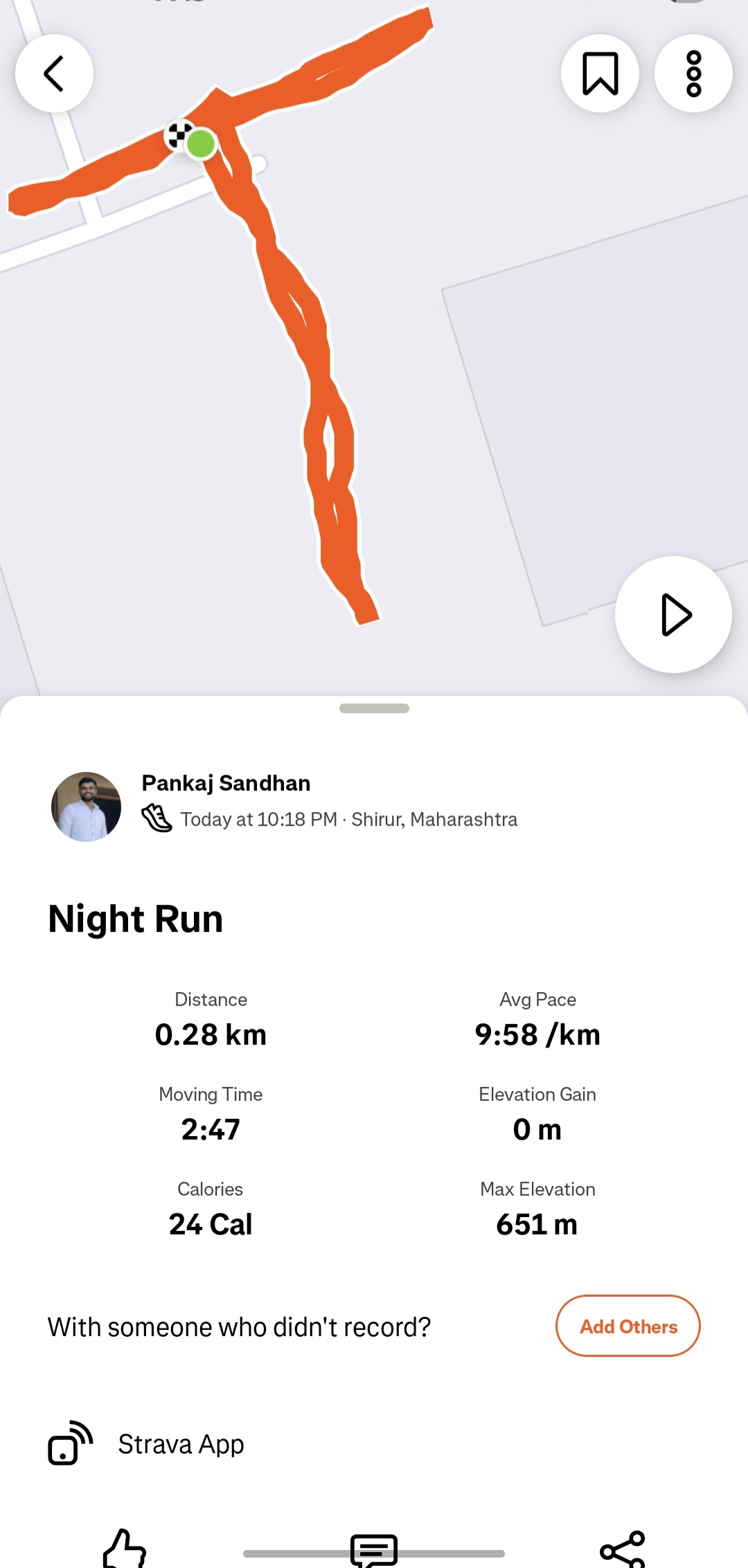Open Pankaj Sandhan's profile picture
This screenshot has width=748, height=1568.
(87, 806)
